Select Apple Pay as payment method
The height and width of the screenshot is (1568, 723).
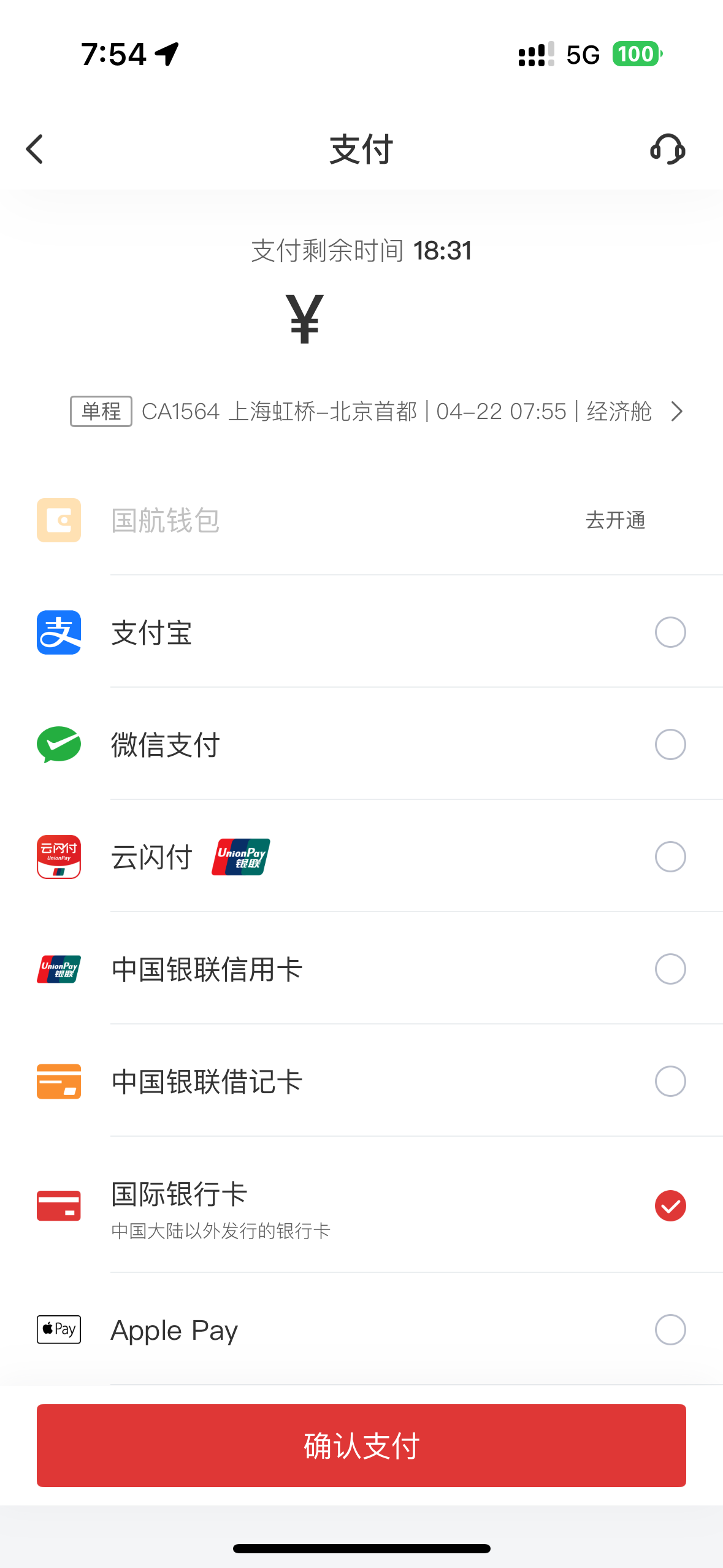click(670, 1330)
